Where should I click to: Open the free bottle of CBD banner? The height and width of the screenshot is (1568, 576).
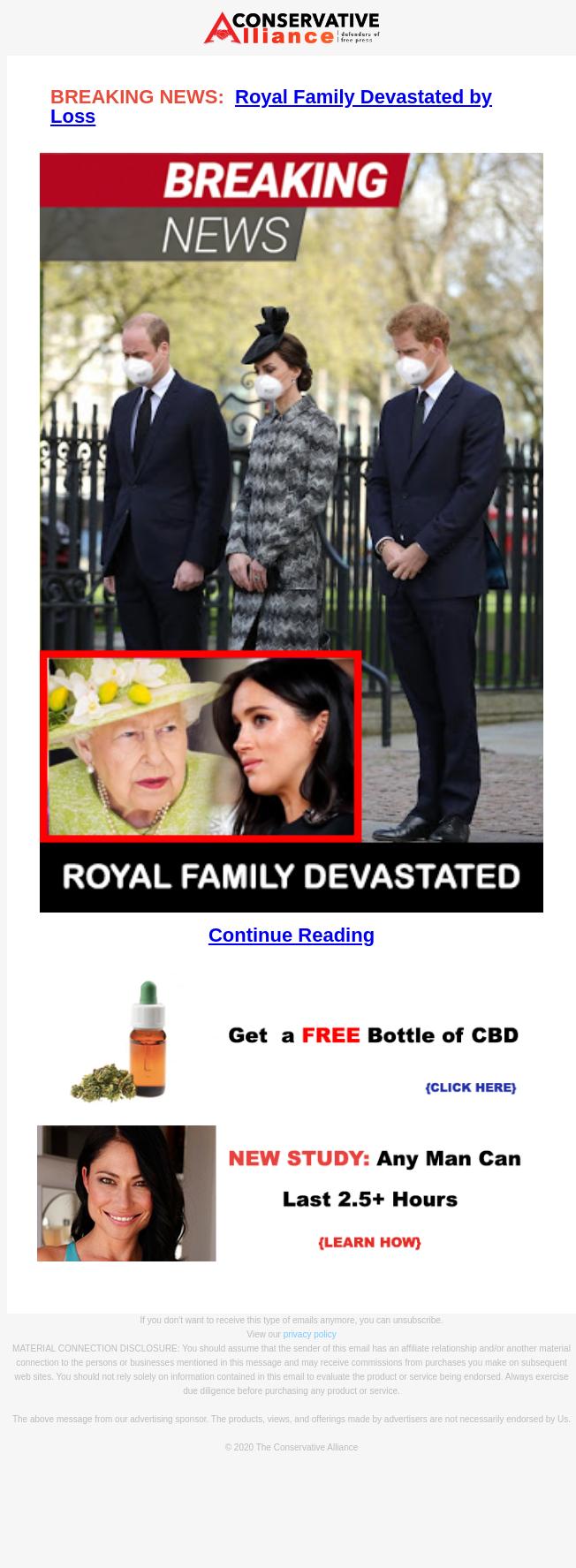coord(292,1042)
